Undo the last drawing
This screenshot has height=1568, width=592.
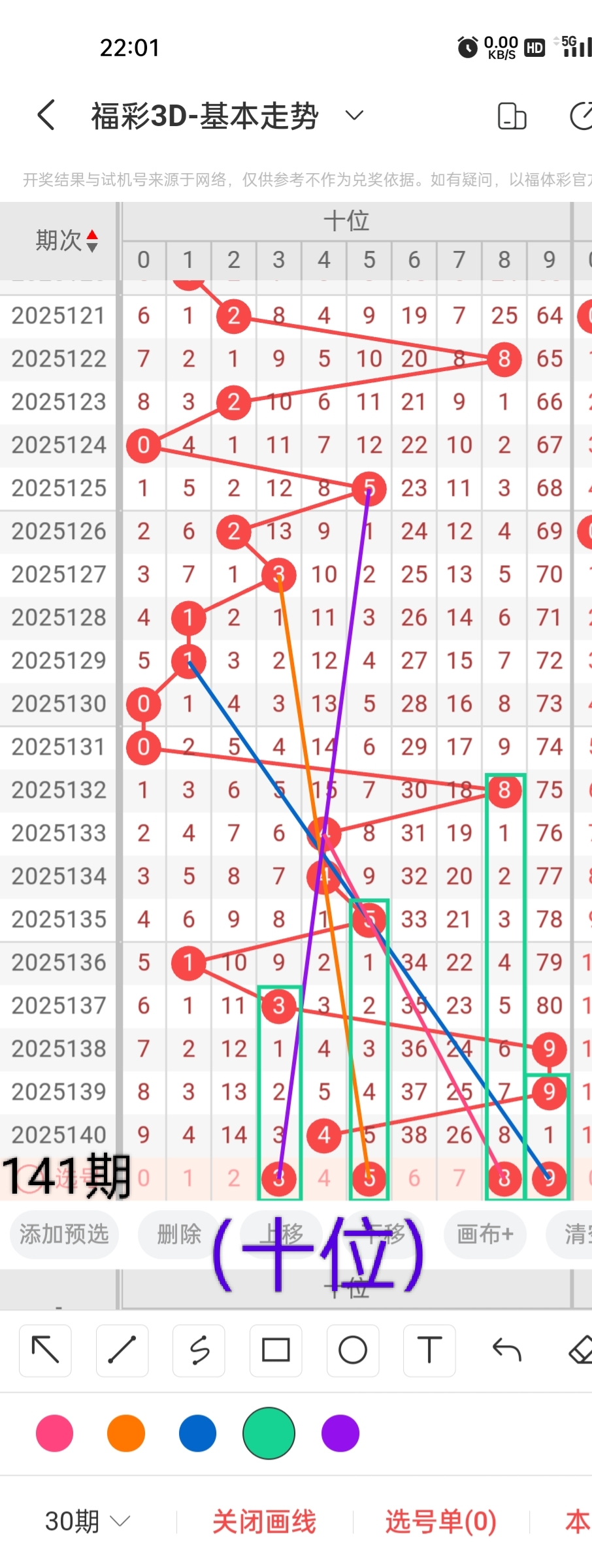(506, 1350)
